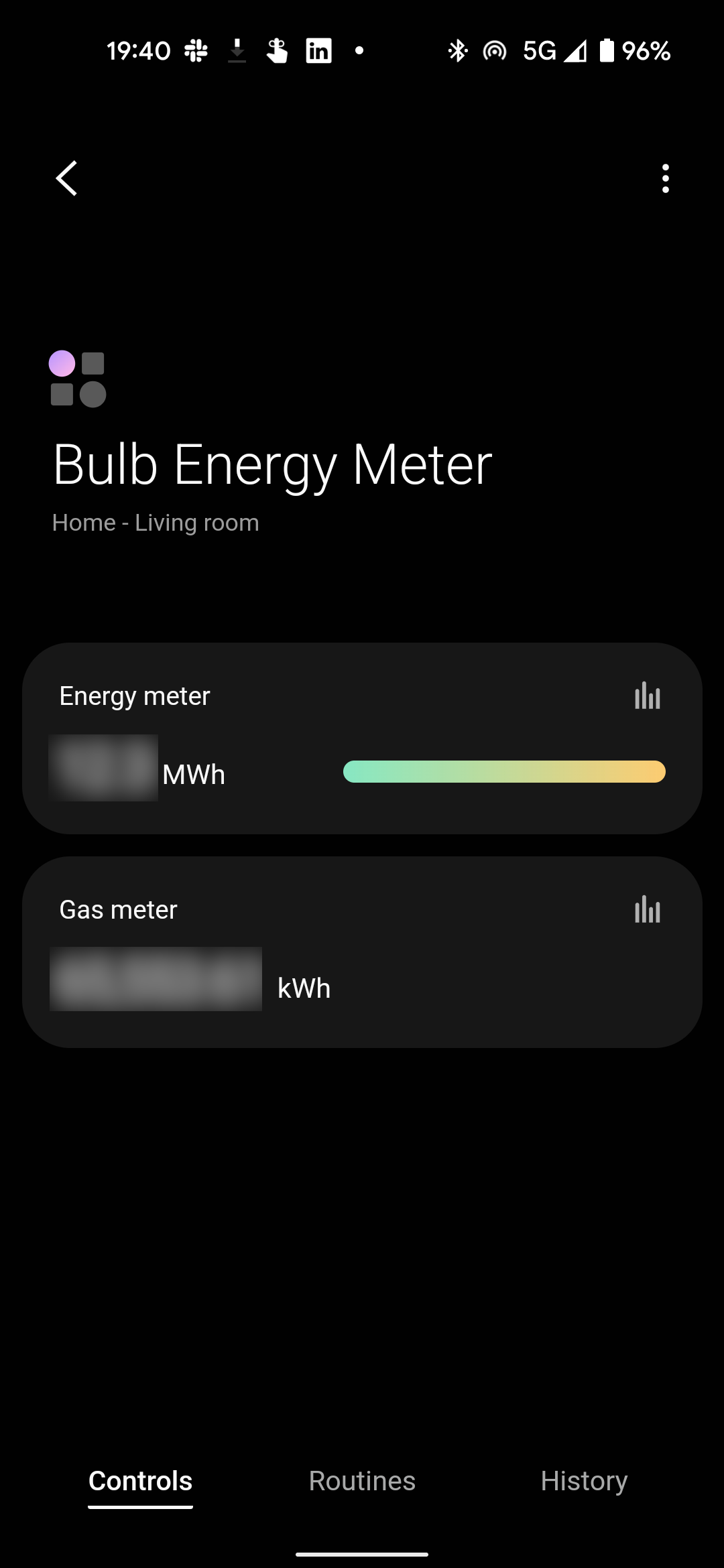Go back using the top-left arrow
724x1568 pixels.
[66, 178]
